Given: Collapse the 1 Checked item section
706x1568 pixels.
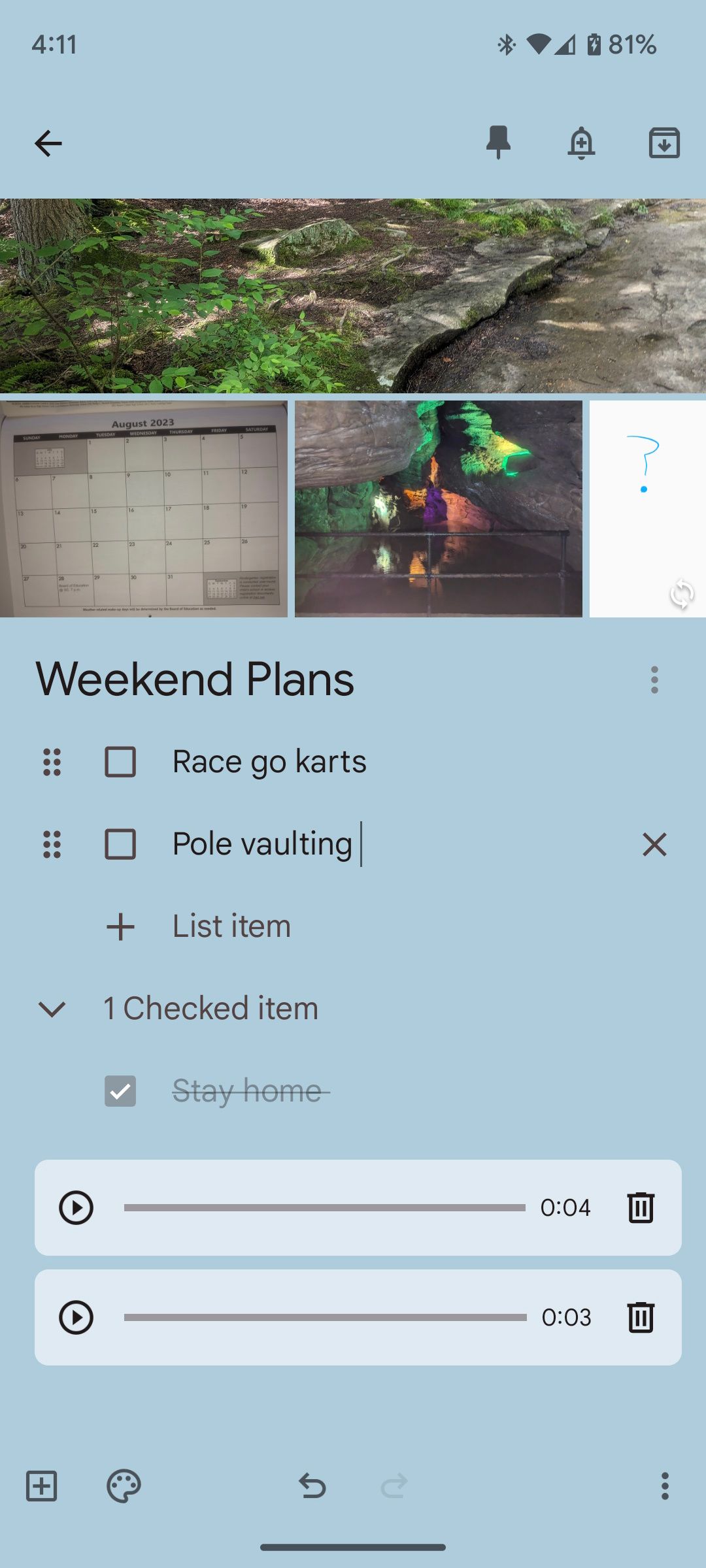Looking at the screenshot, I should pyautogui.click(x=52, y=1009).
